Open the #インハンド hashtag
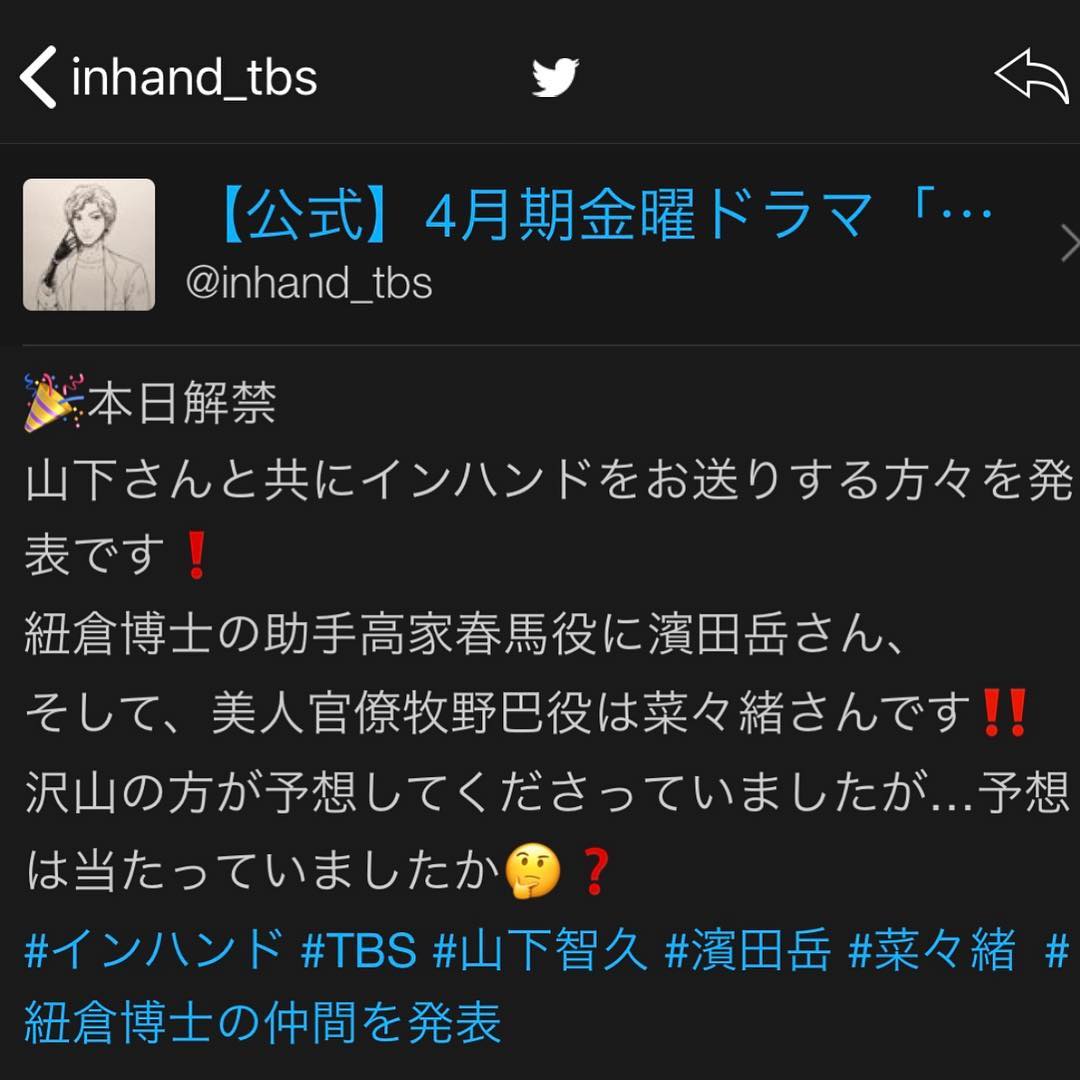Image resolution: width=1080 pixels, height=1080 pixels. 154,949
